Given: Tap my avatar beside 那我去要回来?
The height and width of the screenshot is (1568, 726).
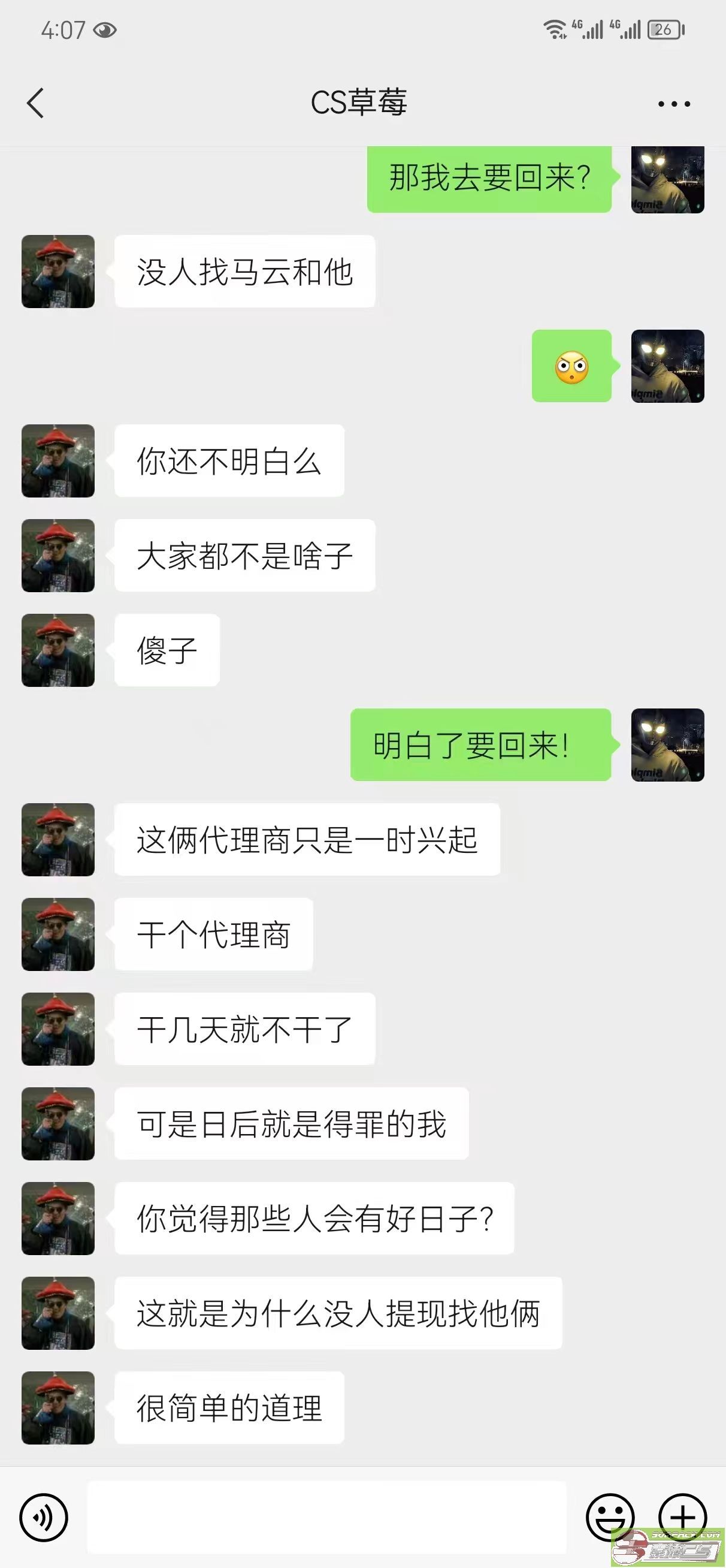Looking at the screenshot, I should (x=667, y=180).
